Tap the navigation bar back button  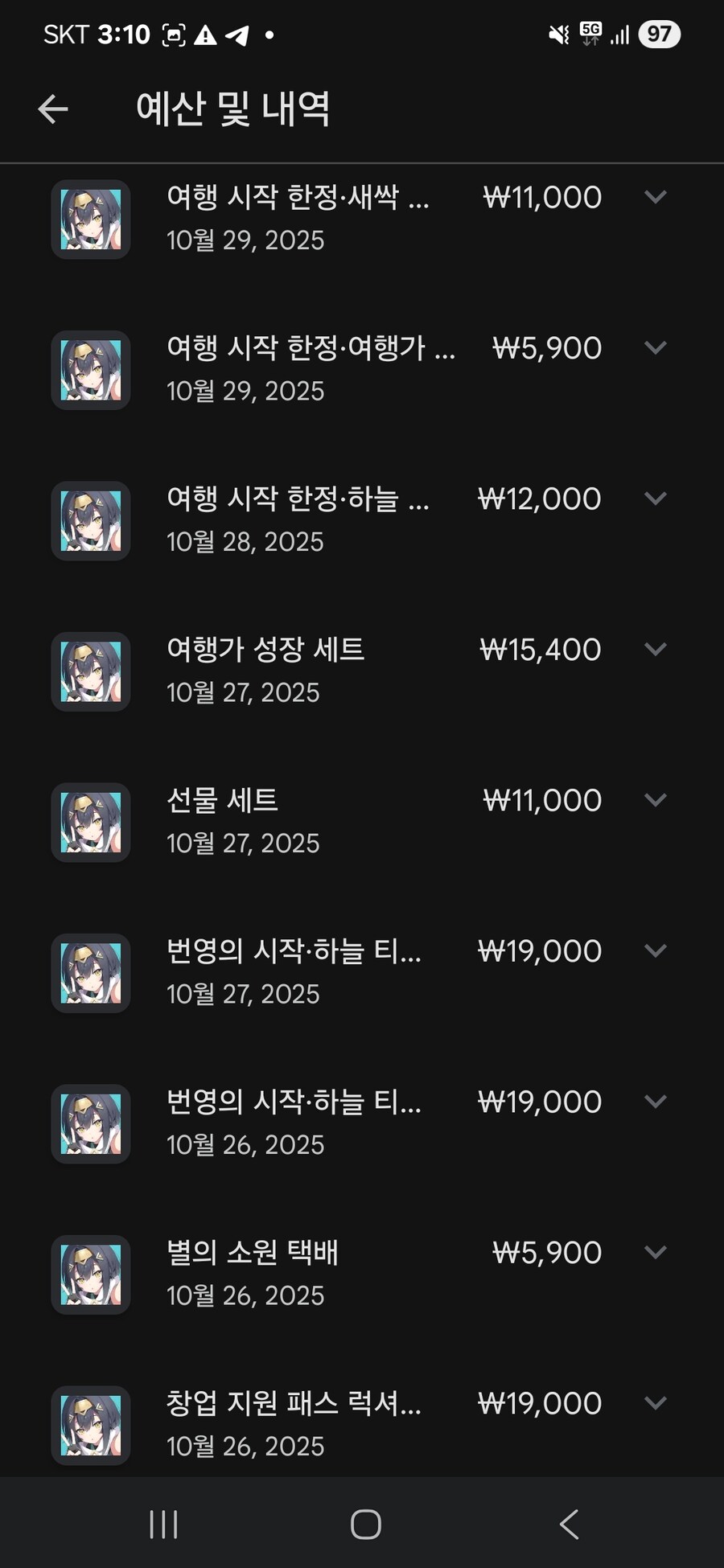click(569, 1522)
